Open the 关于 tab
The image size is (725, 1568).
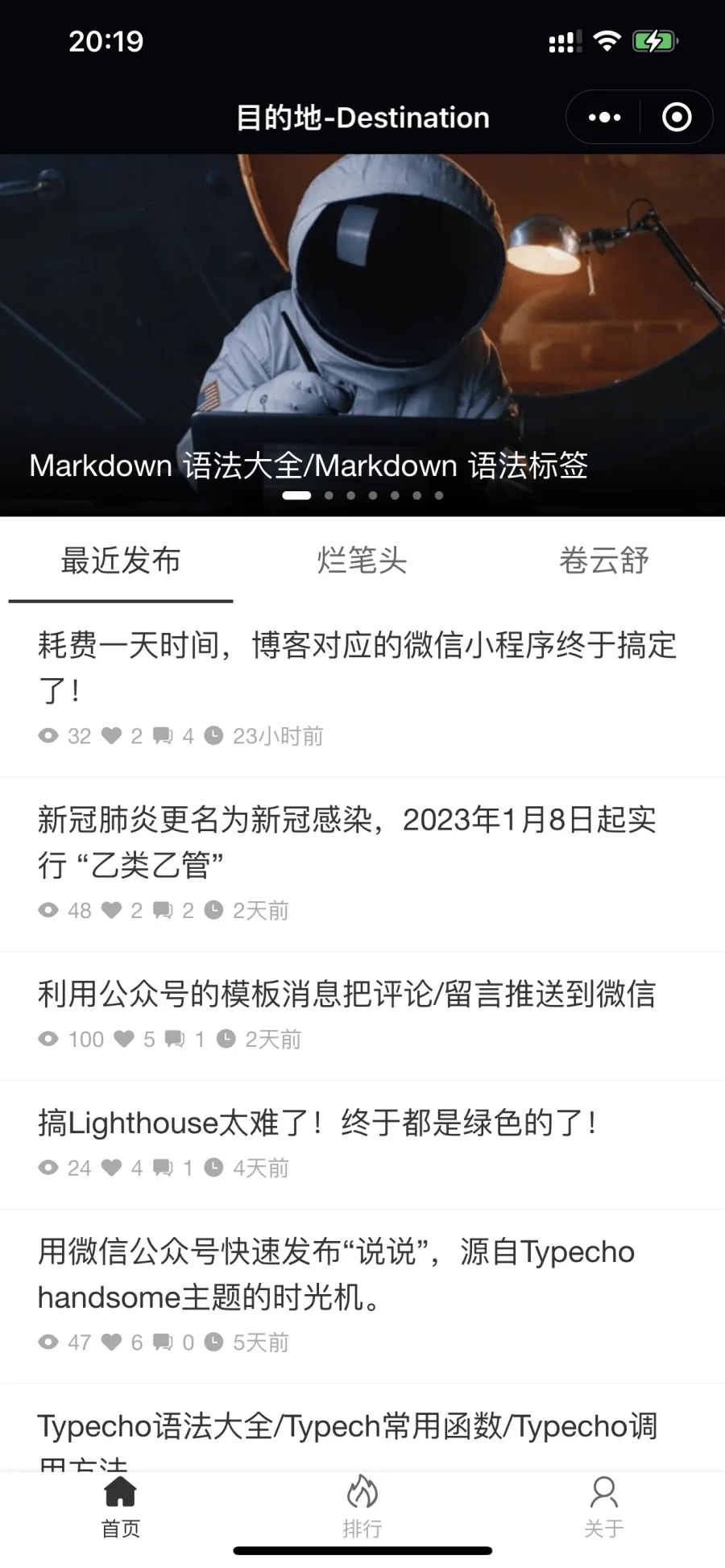[x=603, y=1505]
